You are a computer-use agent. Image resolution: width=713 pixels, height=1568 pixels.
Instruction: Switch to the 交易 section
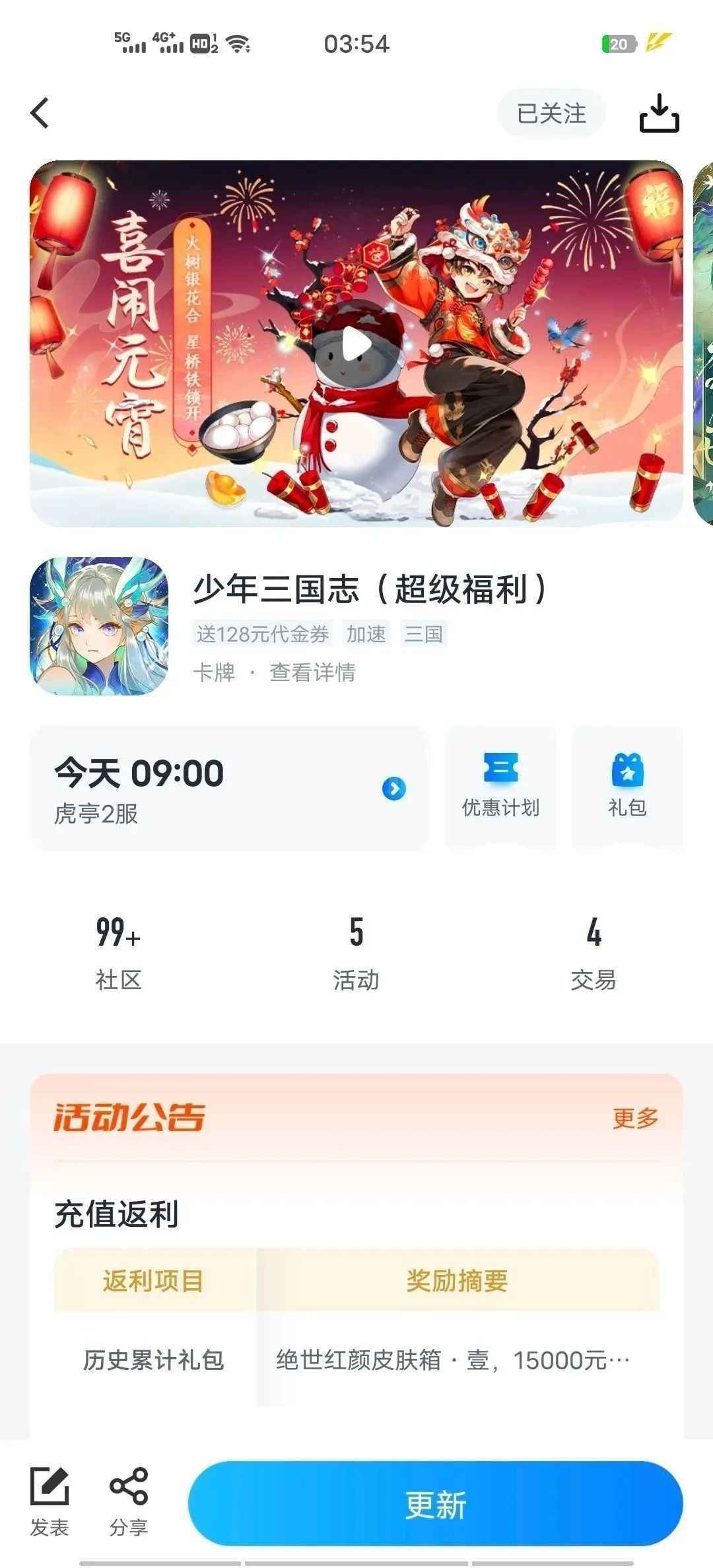[594, 954]
